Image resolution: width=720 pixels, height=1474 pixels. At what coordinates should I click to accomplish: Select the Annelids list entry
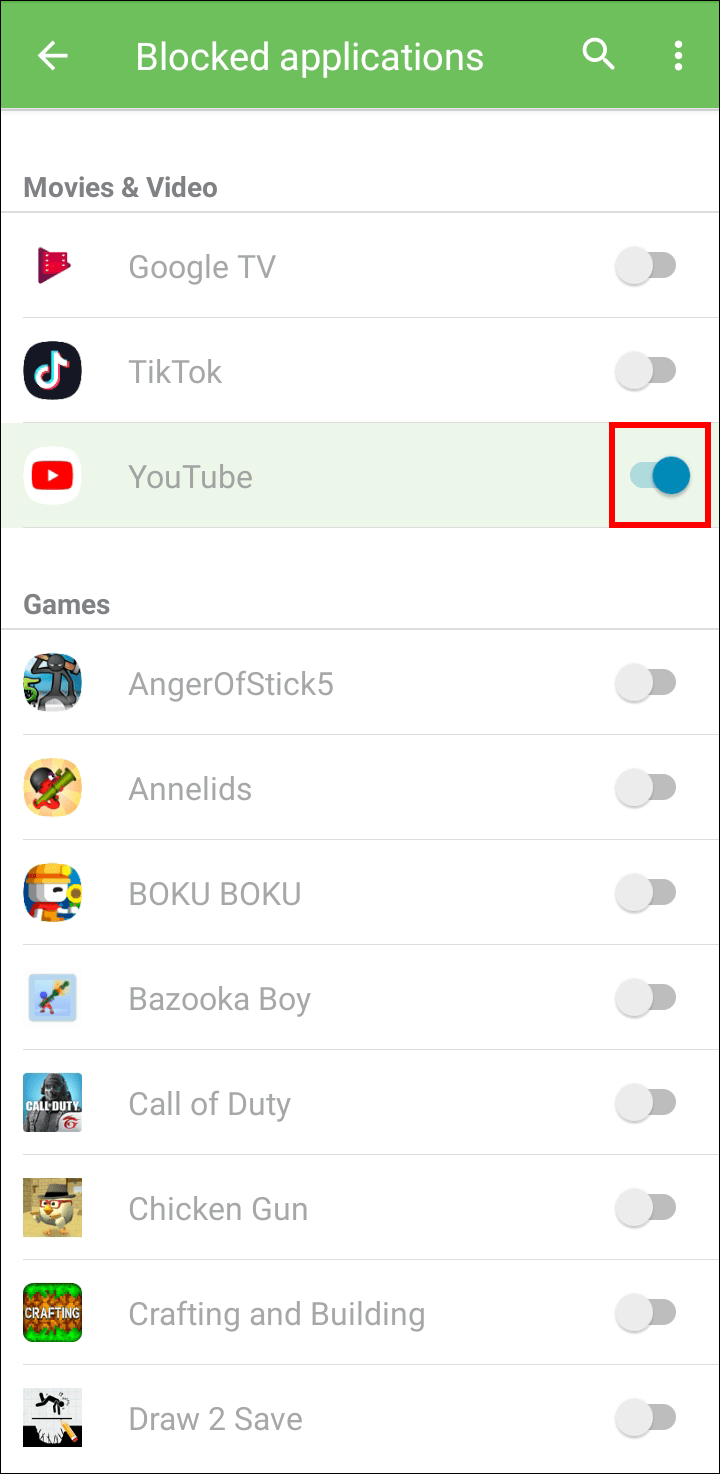click(x=300, y=788)
